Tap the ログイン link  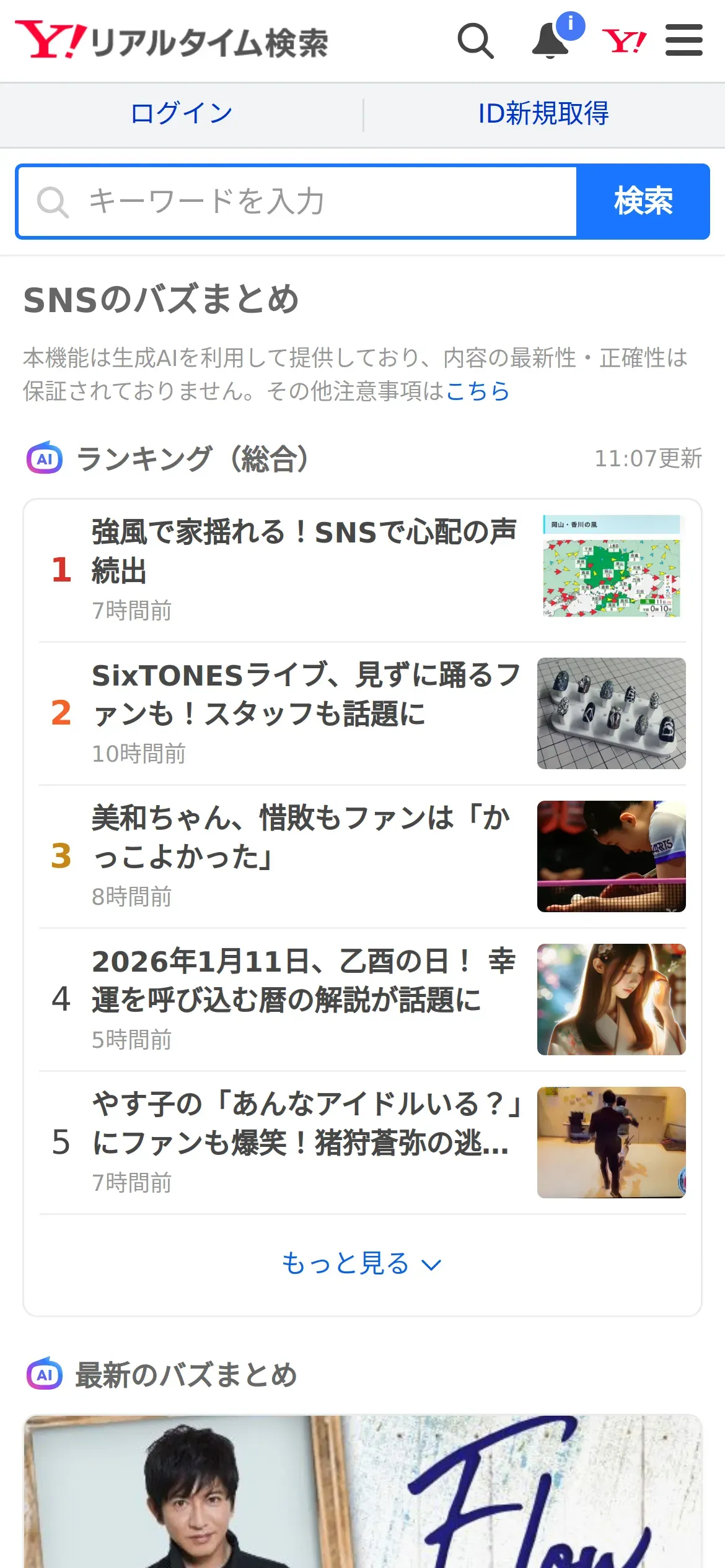pos(181,114)
